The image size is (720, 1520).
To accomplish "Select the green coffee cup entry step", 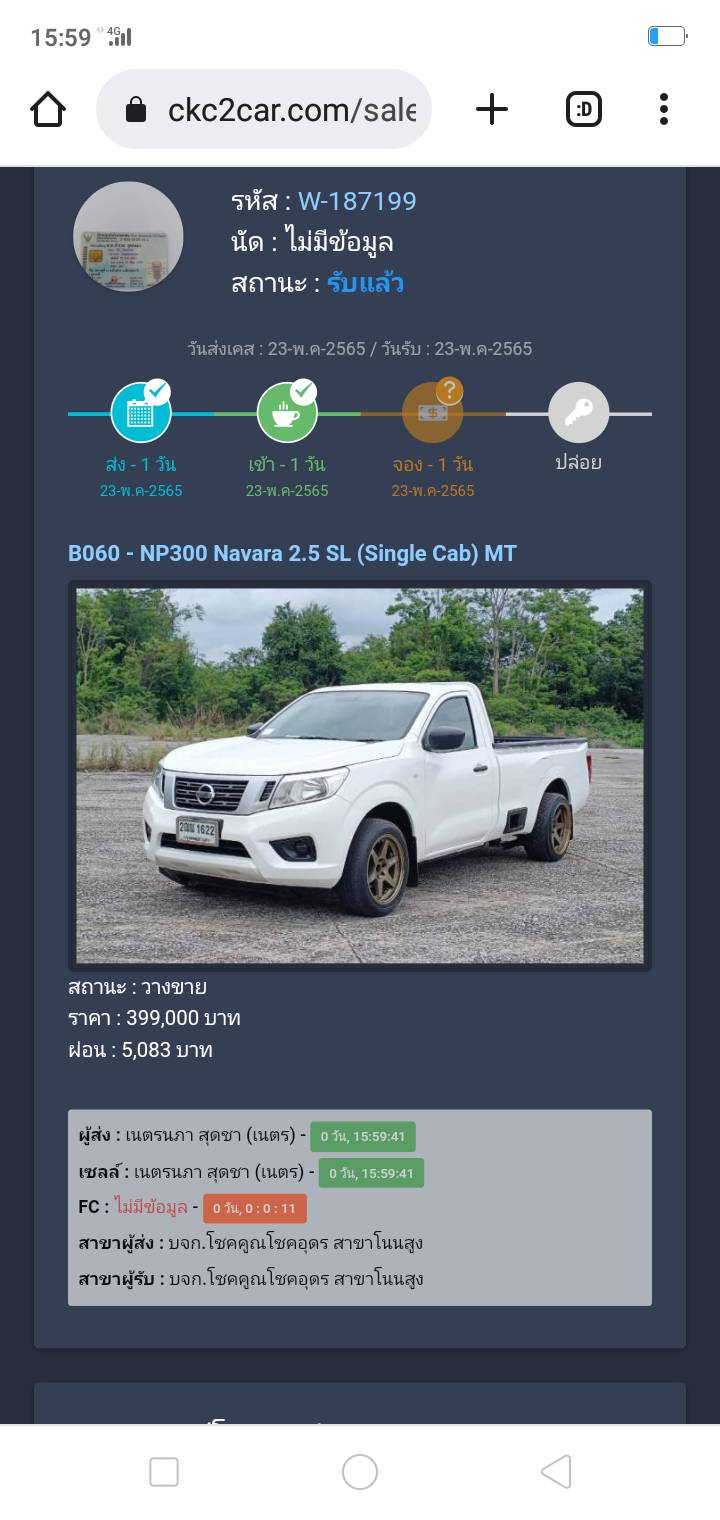I will [287, 412].
